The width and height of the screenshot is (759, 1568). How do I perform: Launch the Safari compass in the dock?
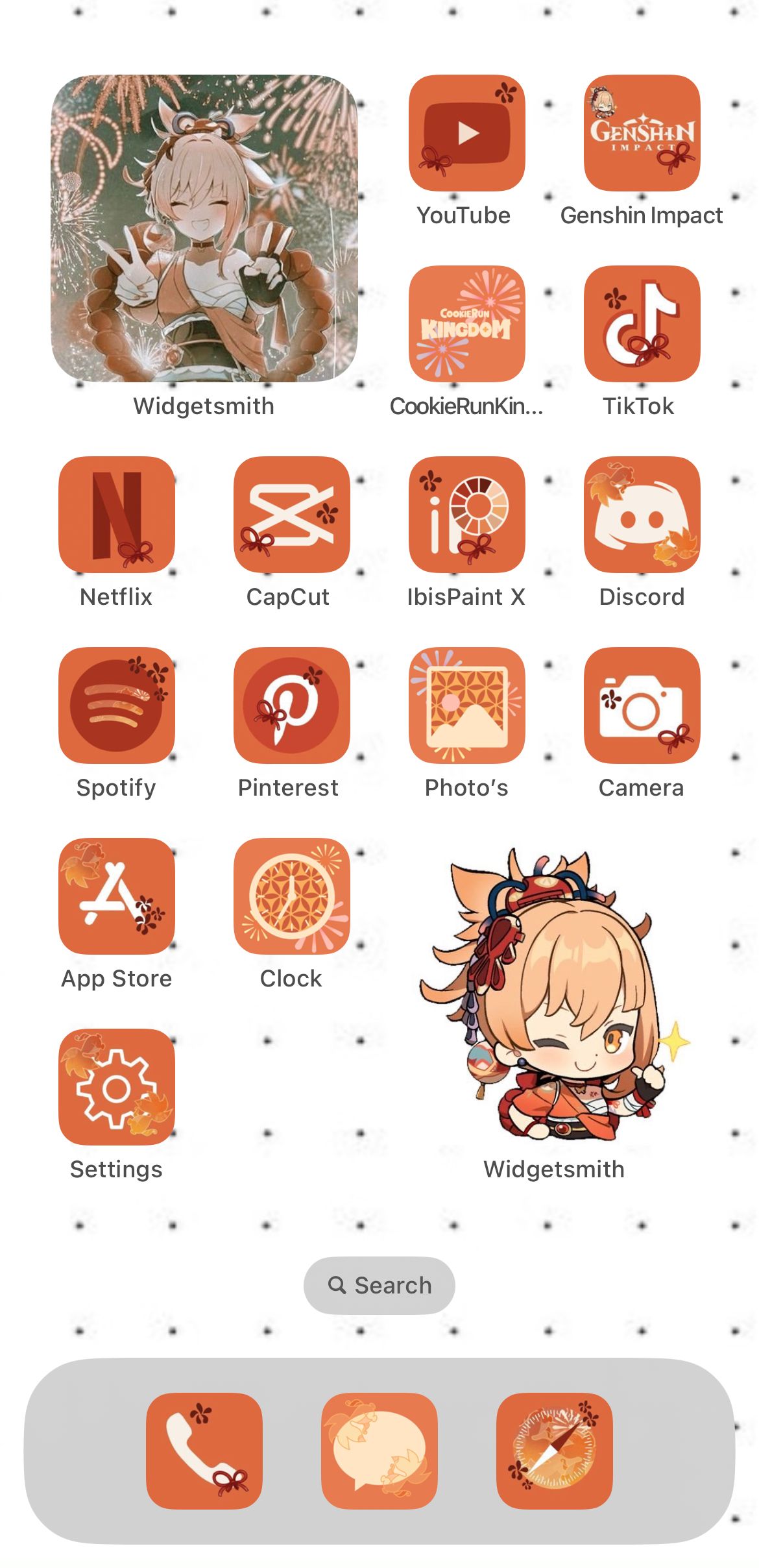pyautogui.click(x=555, y=1451)
